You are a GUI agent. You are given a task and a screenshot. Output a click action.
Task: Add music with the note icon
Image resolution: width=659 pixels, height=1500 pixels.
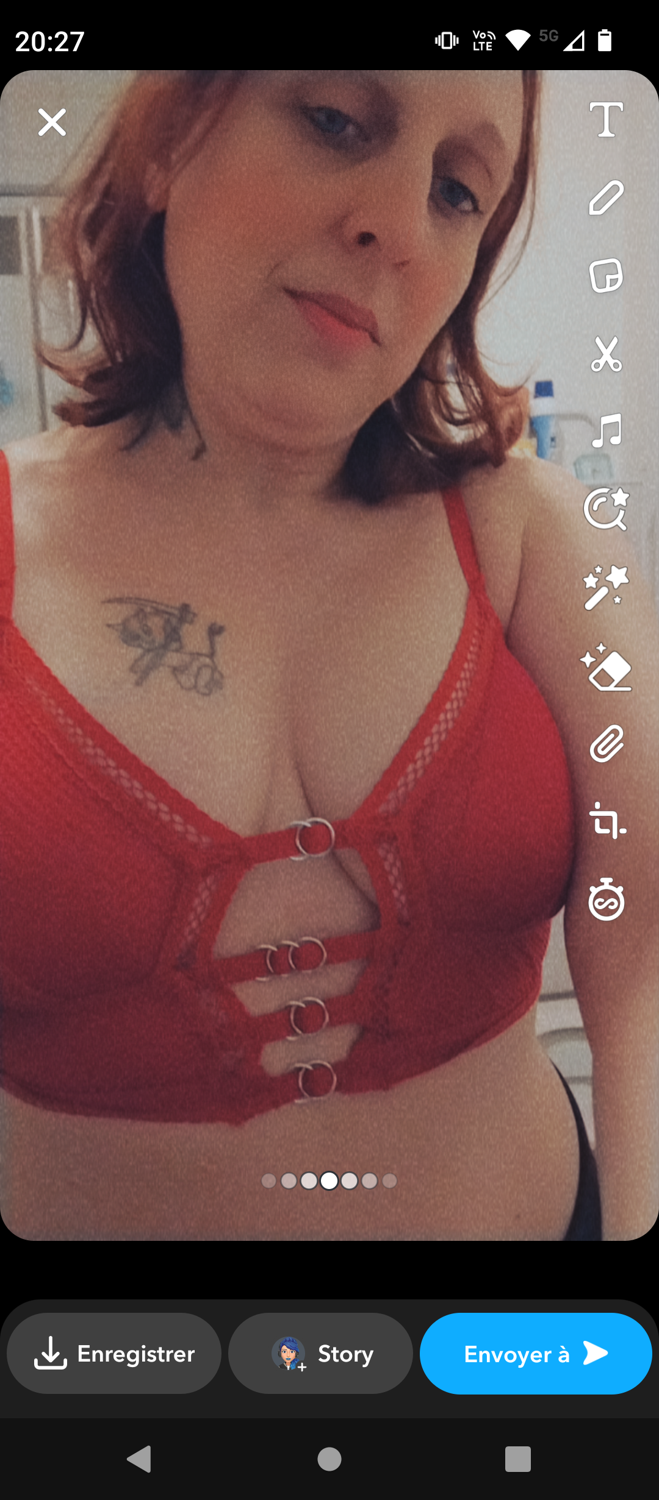tap(606, 432)
